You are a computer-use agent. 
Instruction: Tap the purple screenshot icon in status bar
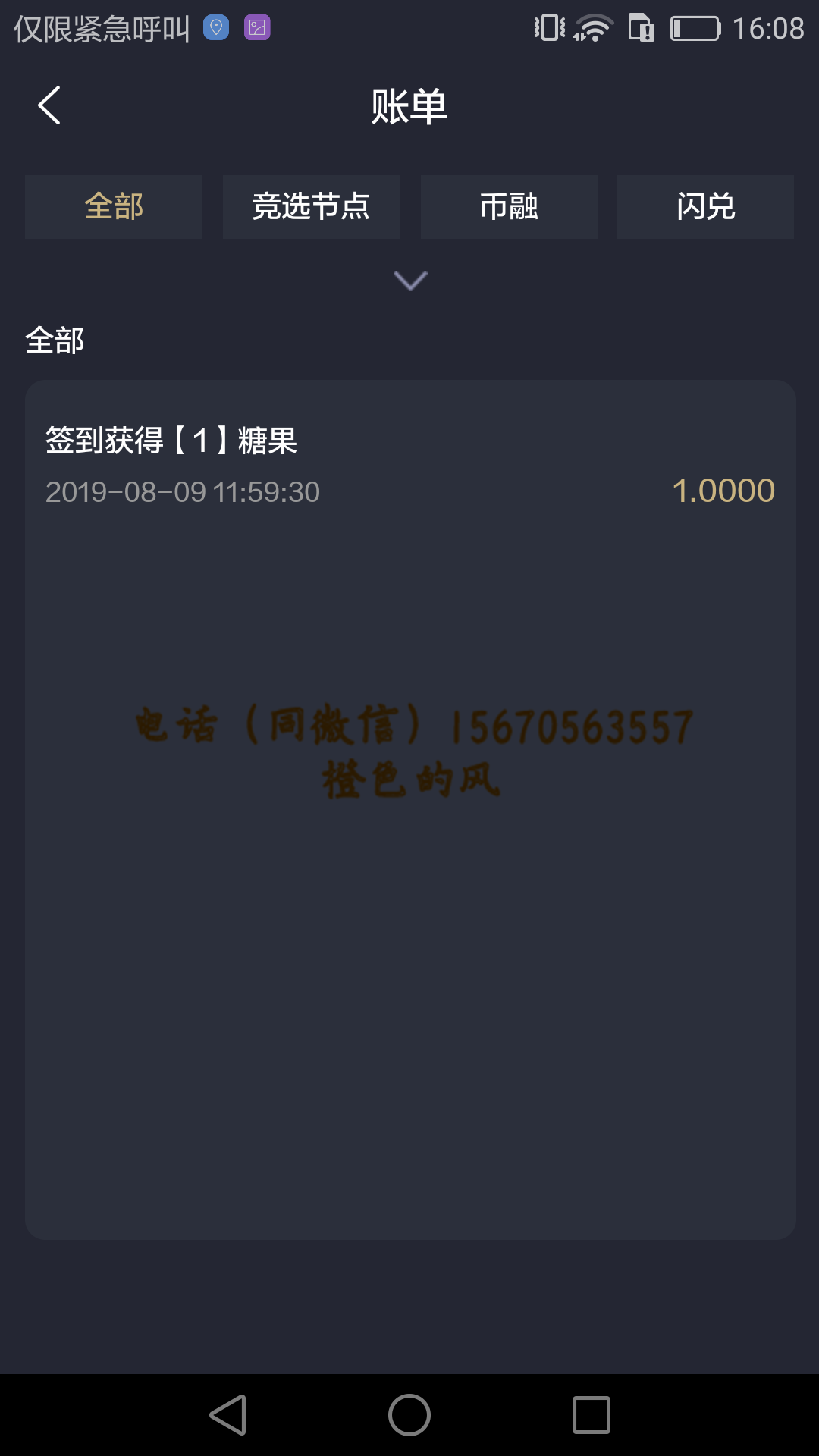click(259, 27)
